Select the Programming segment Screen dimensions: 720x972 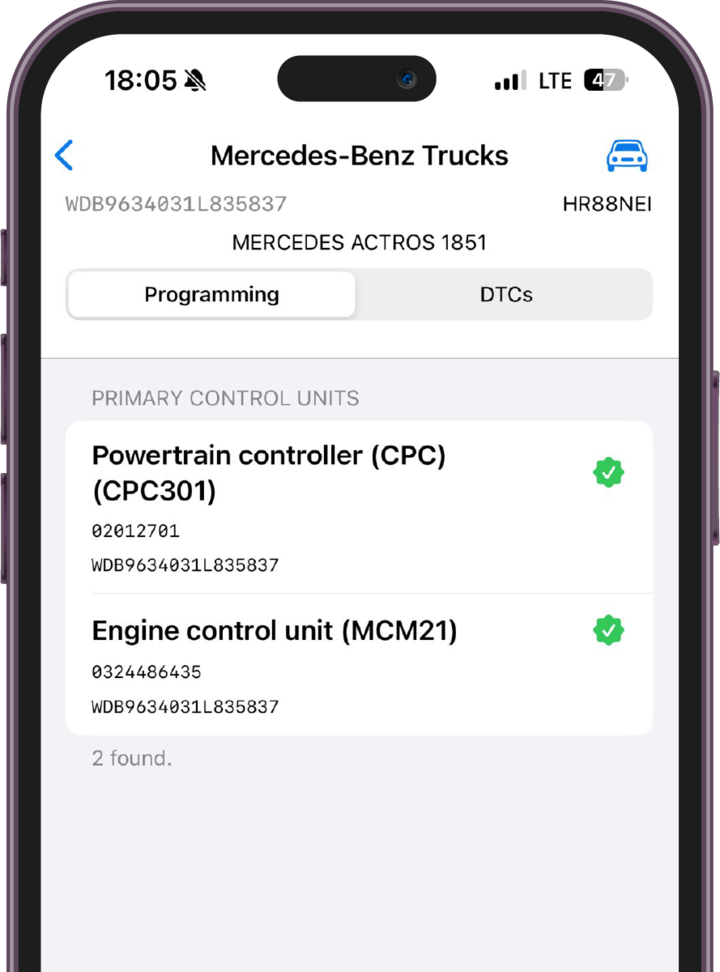pyautogui.click(x=211, y=295)
